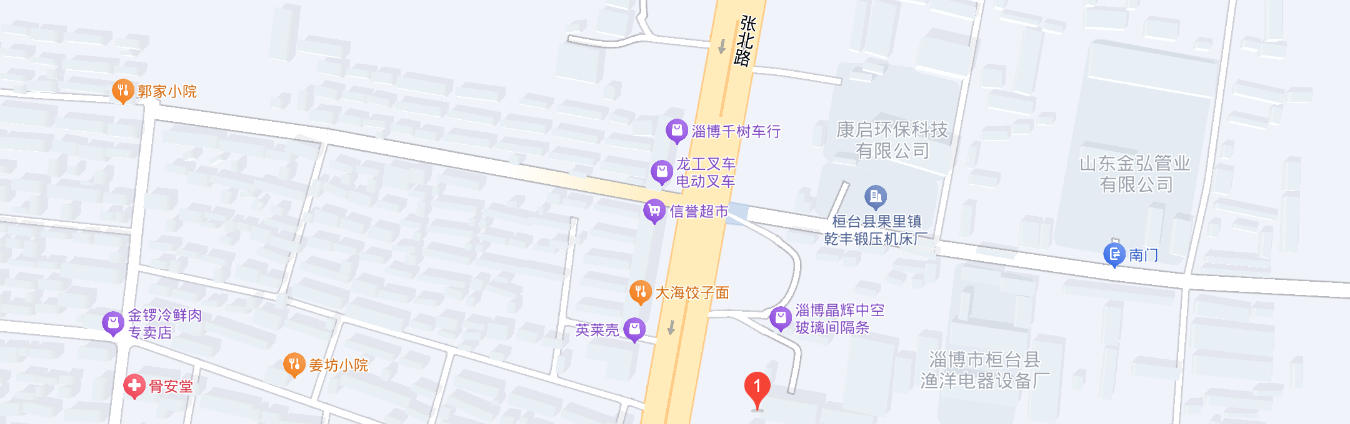Screen dimensions: 1350x424
Task: Select the 南门 entrance marker
Action: click(x=1114, y=255)
